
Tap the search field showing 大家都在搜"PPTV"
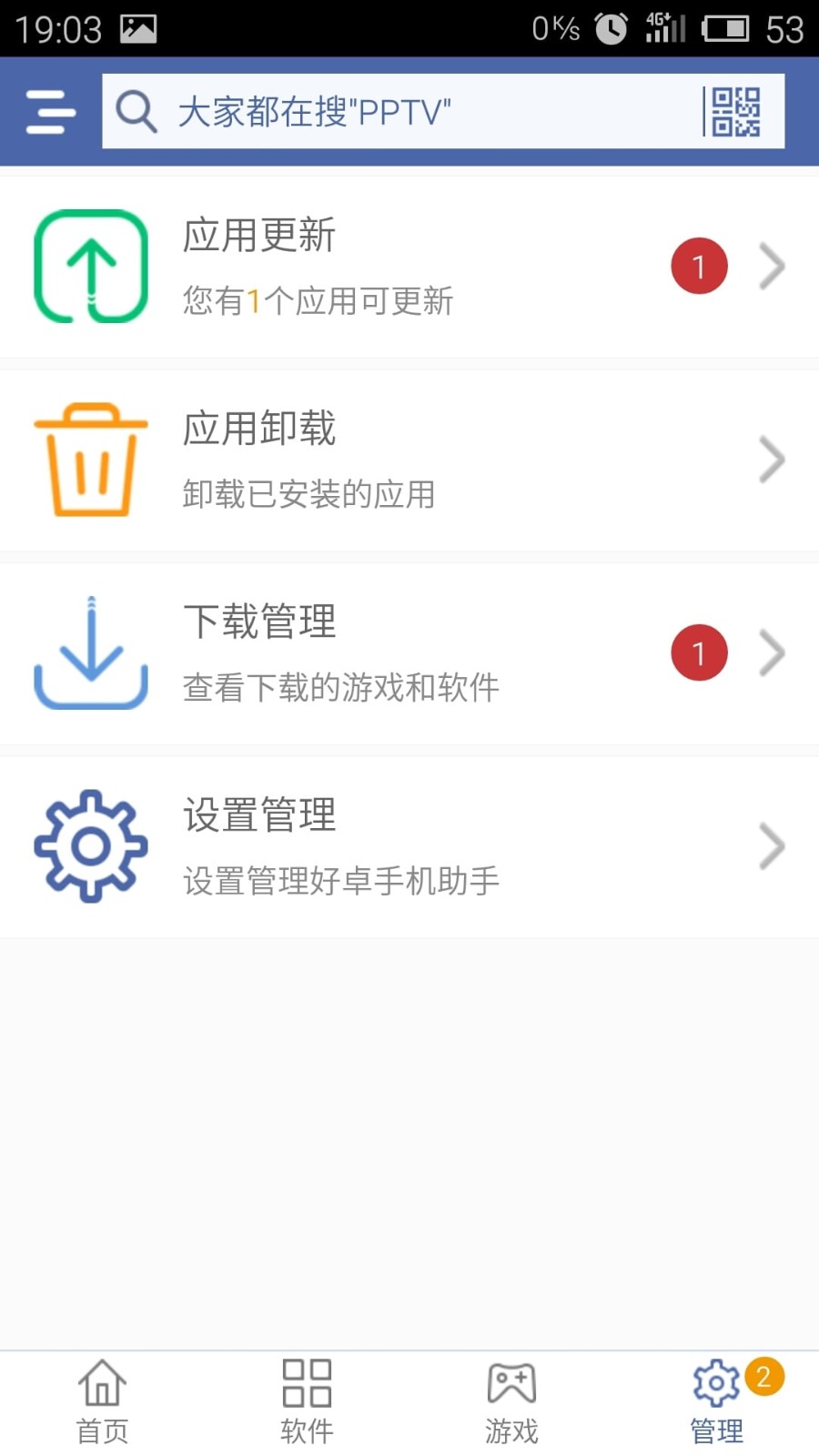[x=409, y=111]
